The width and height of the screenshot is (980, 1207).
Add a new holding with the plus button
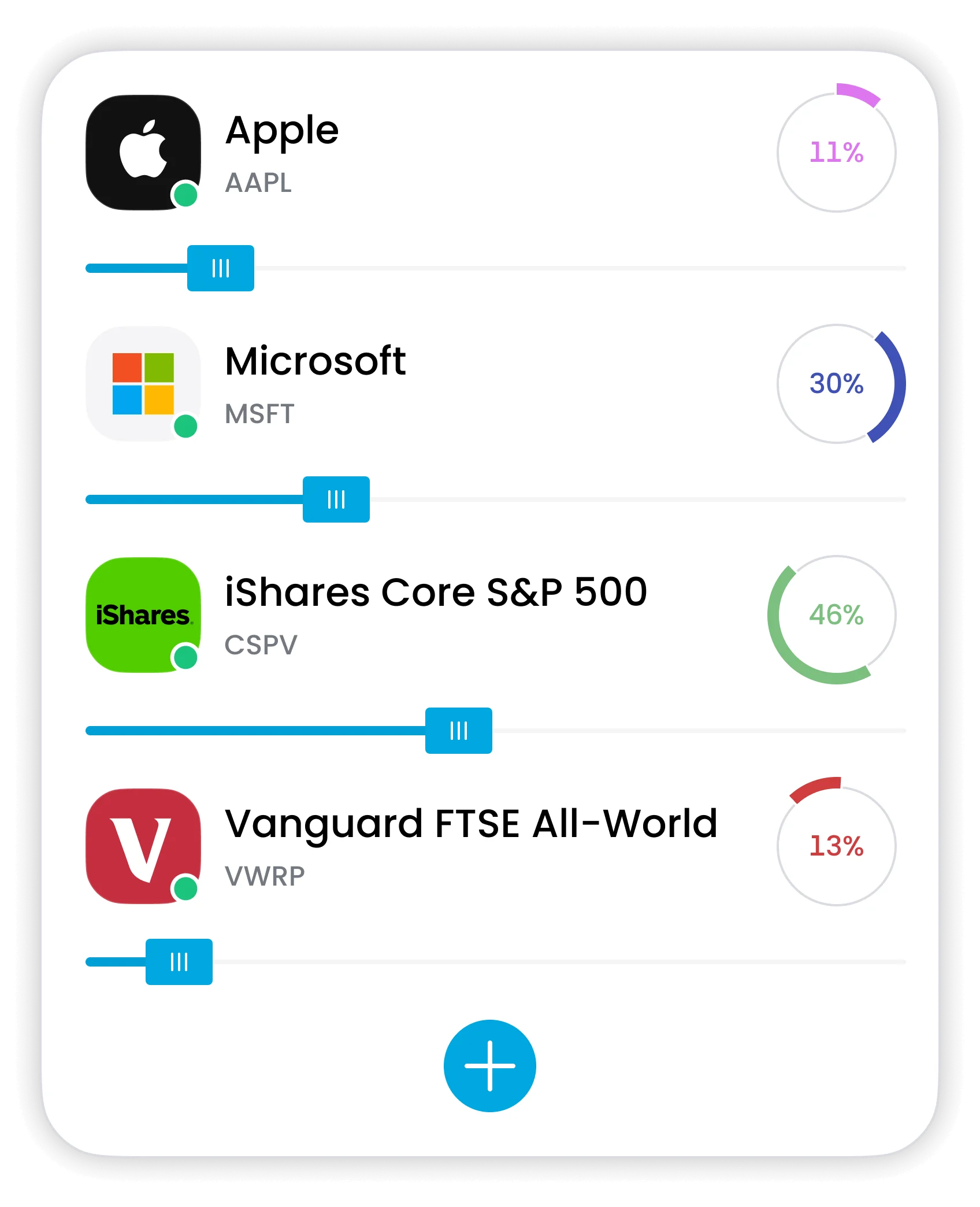click(x=490, y=1066)
